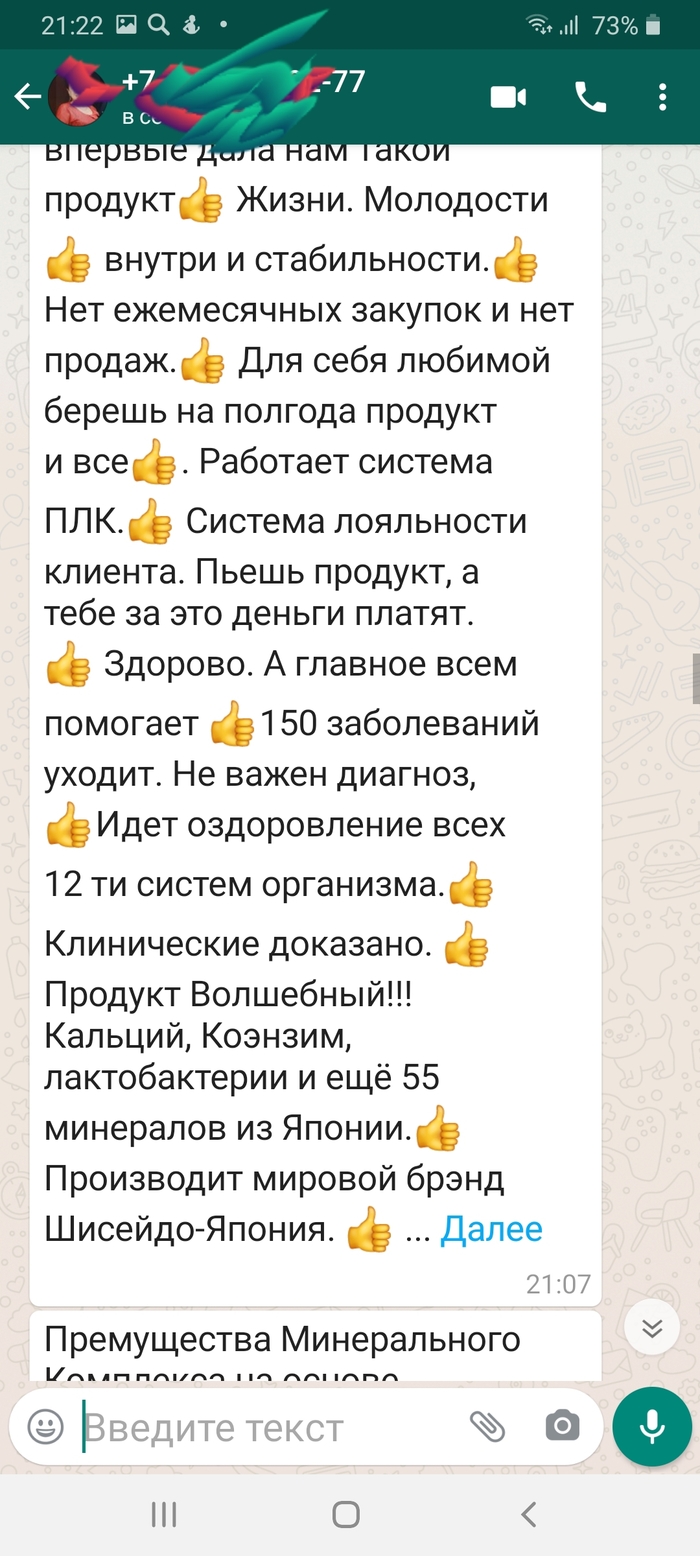
Task: Expand the message via the Далее link
Action: [491, 1229]
